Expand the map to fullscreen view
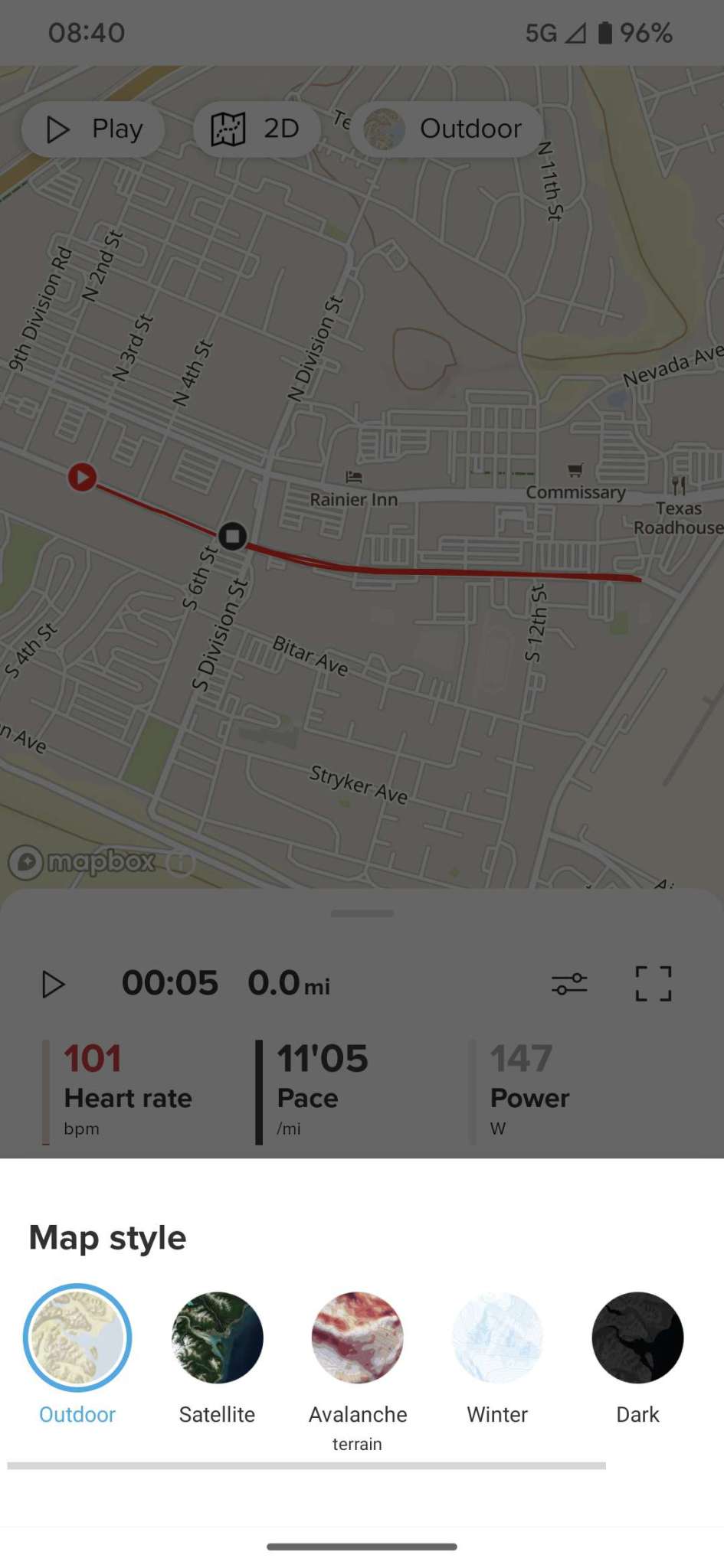The height and width of the screenshot is (1568, 724). pyautogui.click(x=652, y=984)
